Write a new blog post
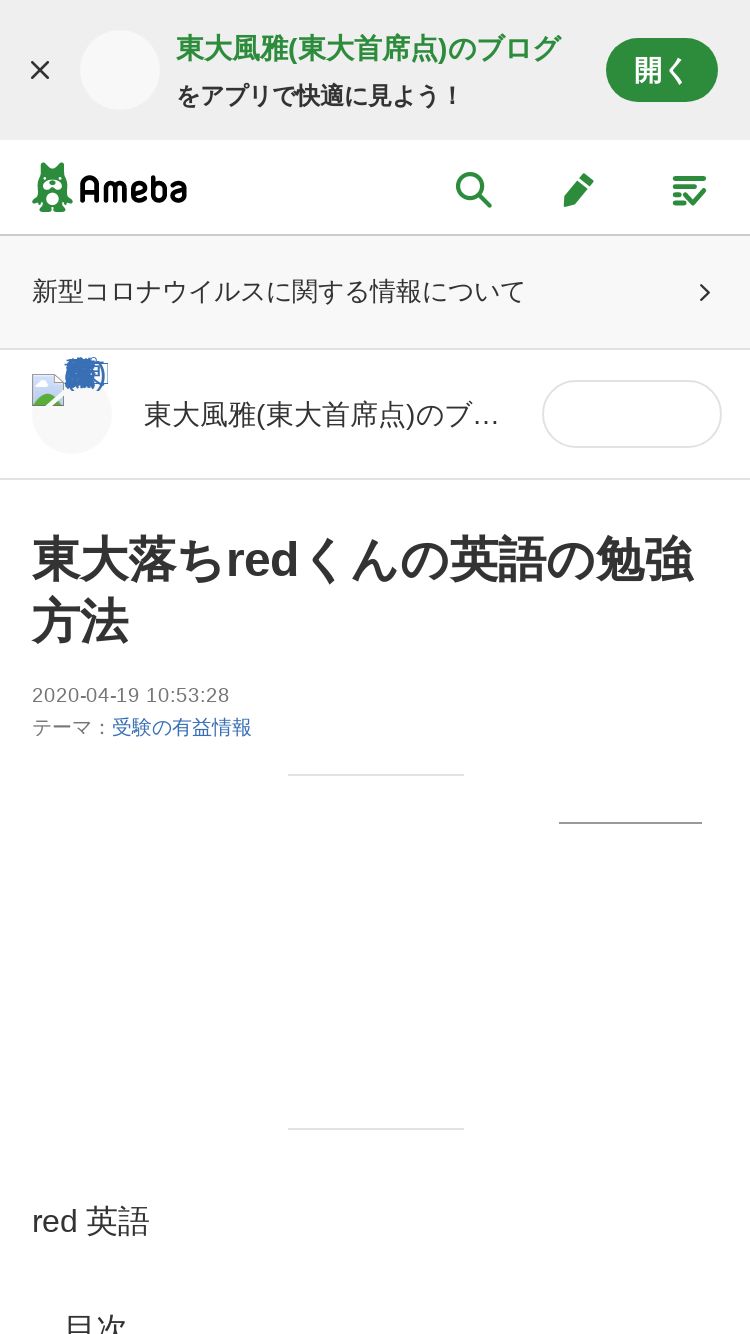The height and width of the screenshot is (1334, 750). click(x=578, y=189)
